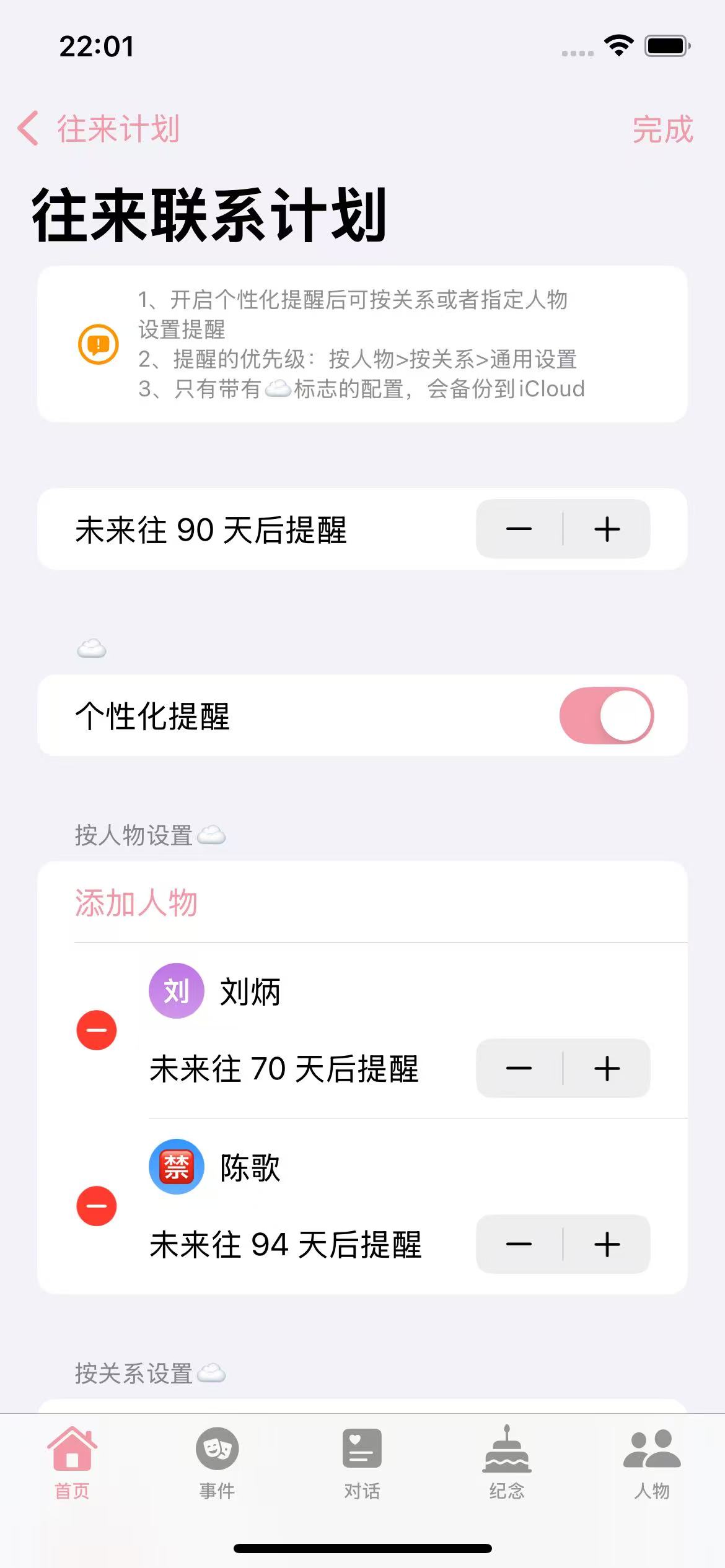Tap 添加人物 to add a person
Viewport: 725px width, 1568px height.
[x=136, y=902]
